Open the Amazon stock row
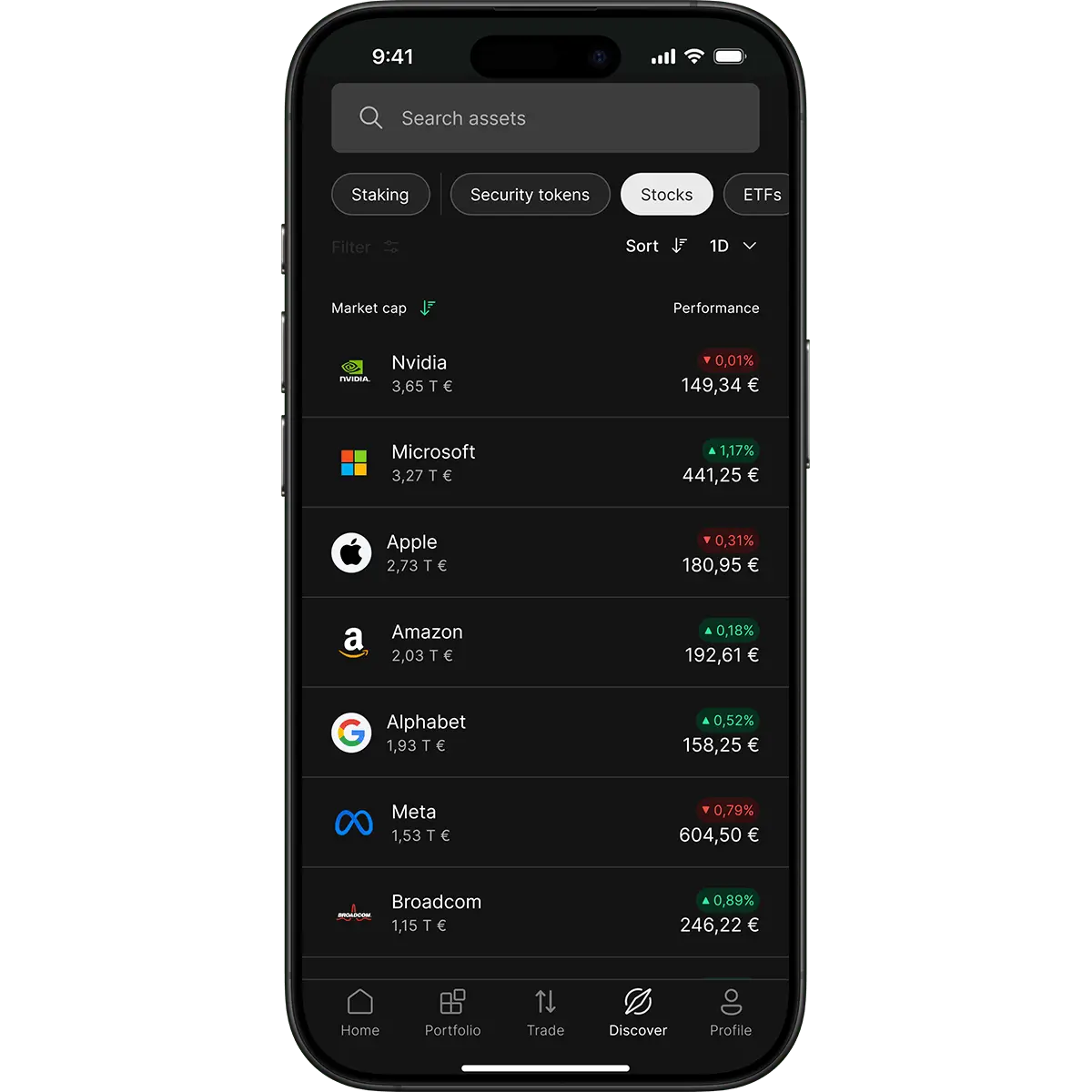 (x=544, y=642)
